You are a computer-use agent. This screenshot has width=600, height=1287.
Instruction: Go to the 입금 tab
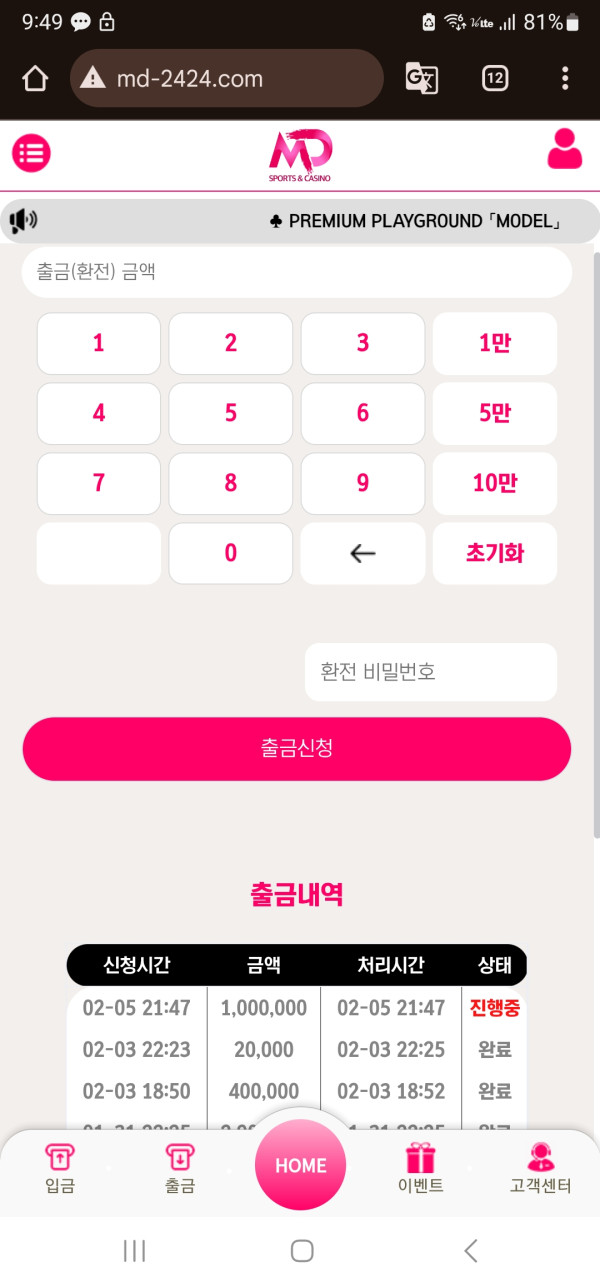point(60,1168)
